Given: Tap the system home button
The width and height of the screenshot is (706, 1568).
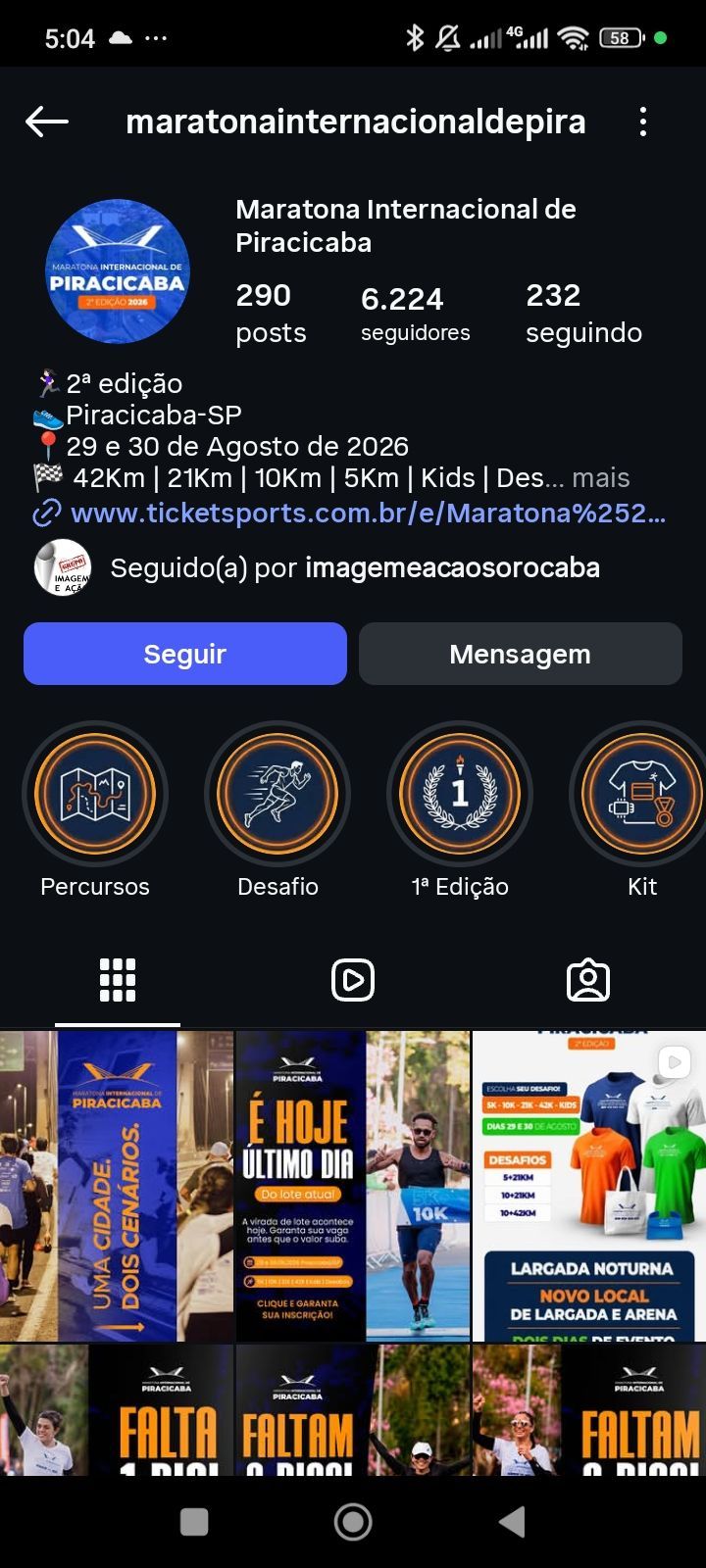Looking at the screenshot, I should 353,1522.
